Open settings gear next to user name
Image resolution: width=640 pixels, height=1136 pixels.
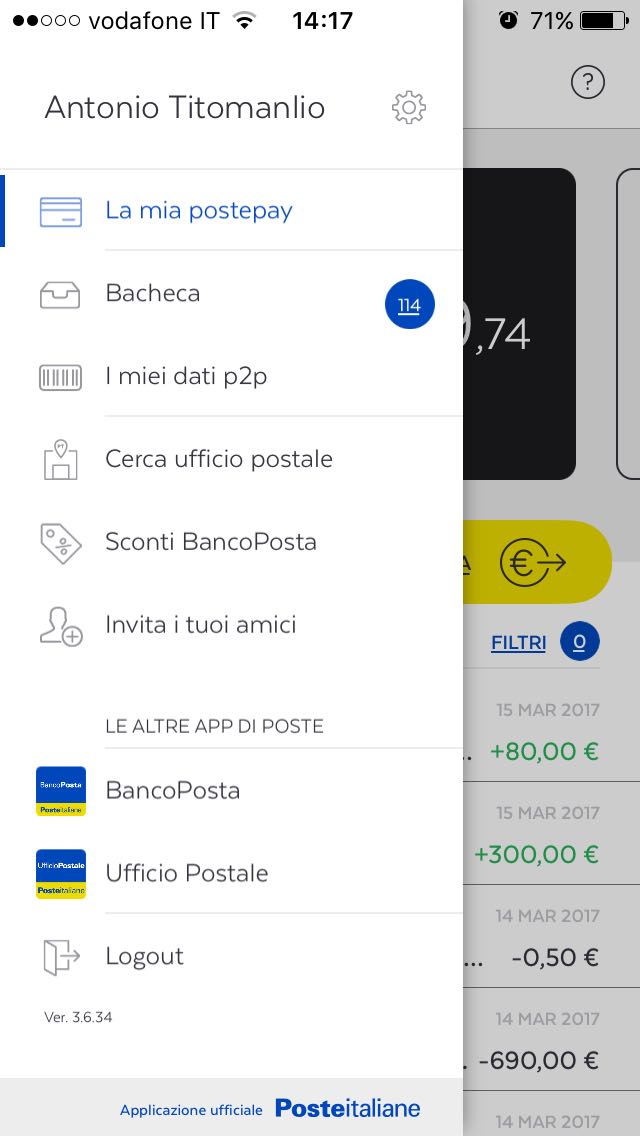(409, 107)
